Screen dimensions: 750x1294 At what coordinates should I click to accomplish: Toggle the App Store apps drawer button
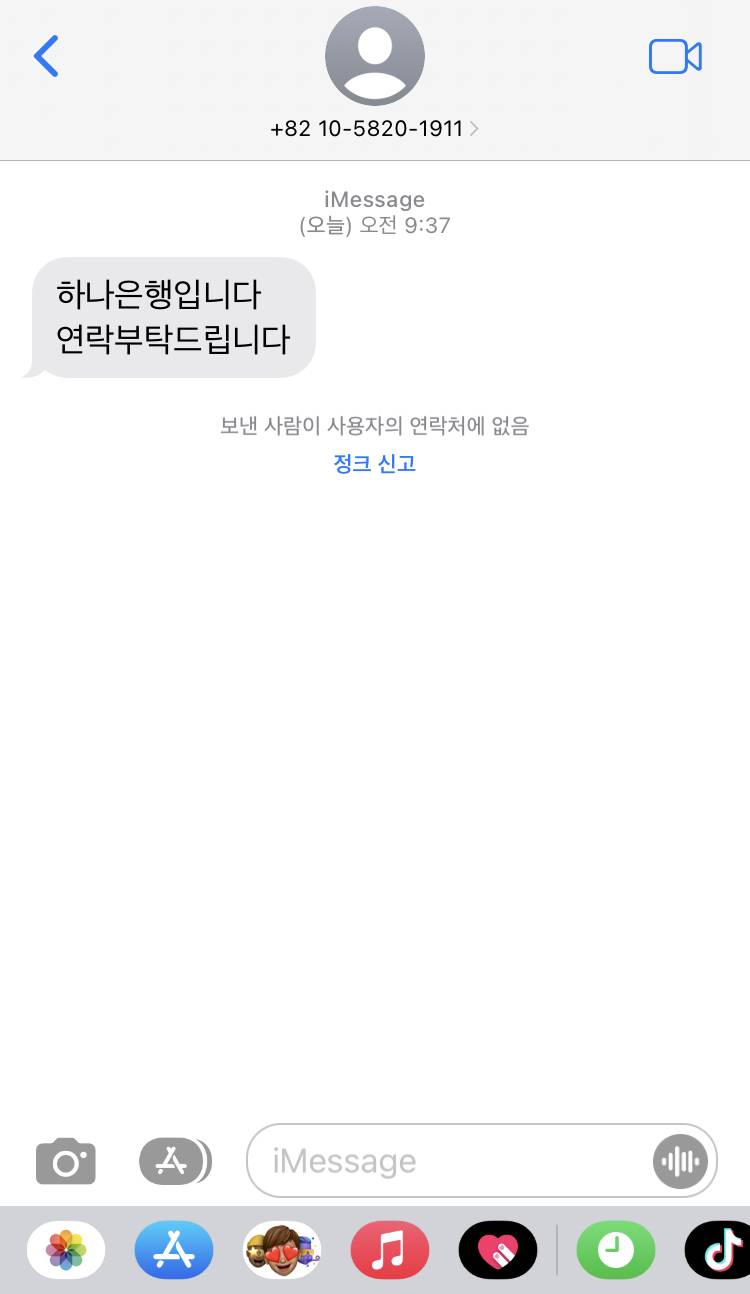pyautogui.click(x=175, y=1161)
